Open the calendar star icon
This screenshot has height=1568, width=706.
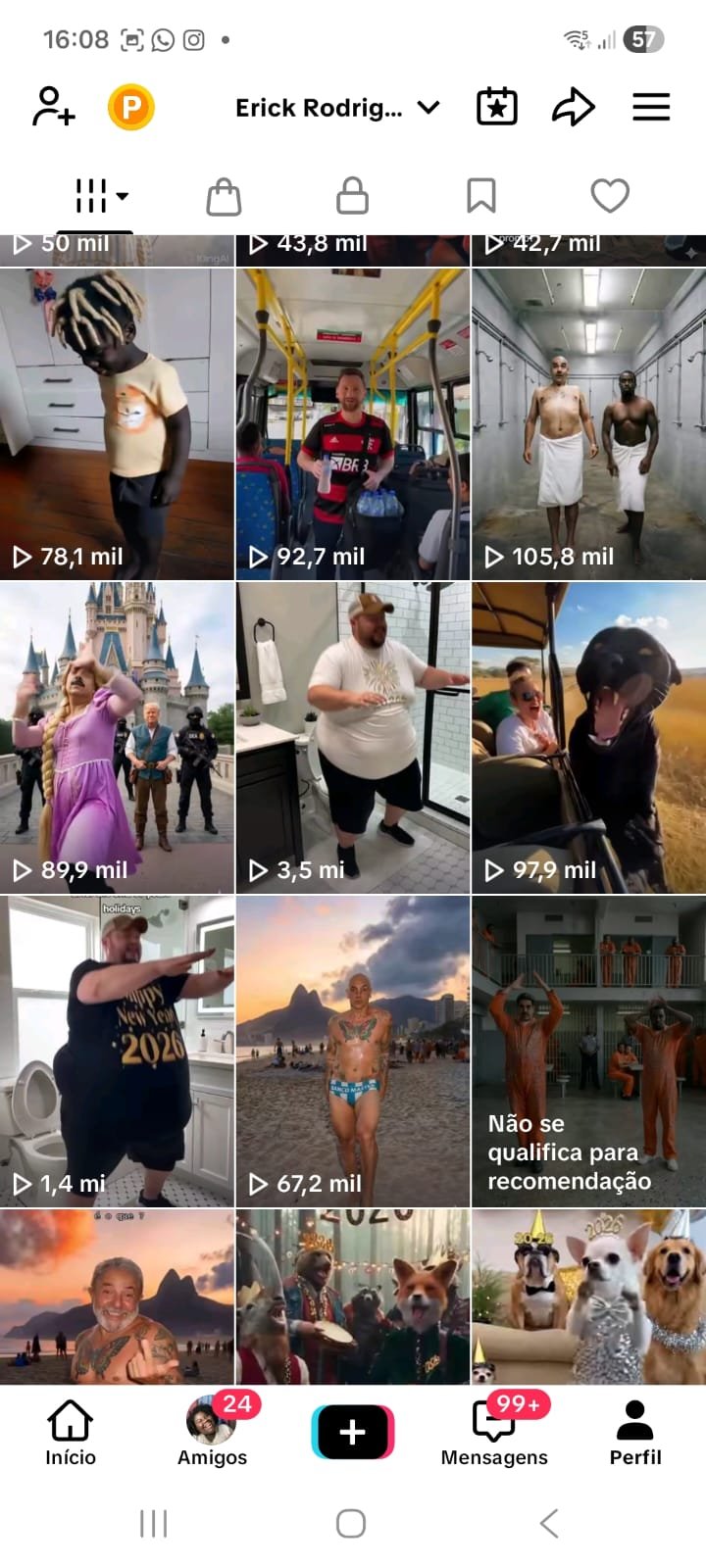click(496, 107)
